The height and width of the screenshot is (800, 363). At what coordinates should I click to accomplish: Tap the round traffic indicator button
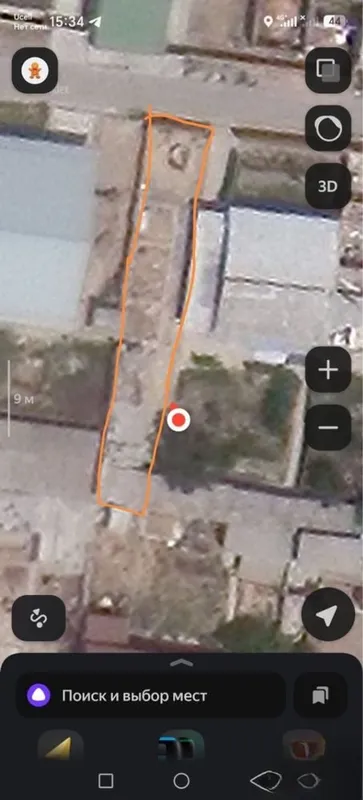pyautogui.click(x=328, y=128)
